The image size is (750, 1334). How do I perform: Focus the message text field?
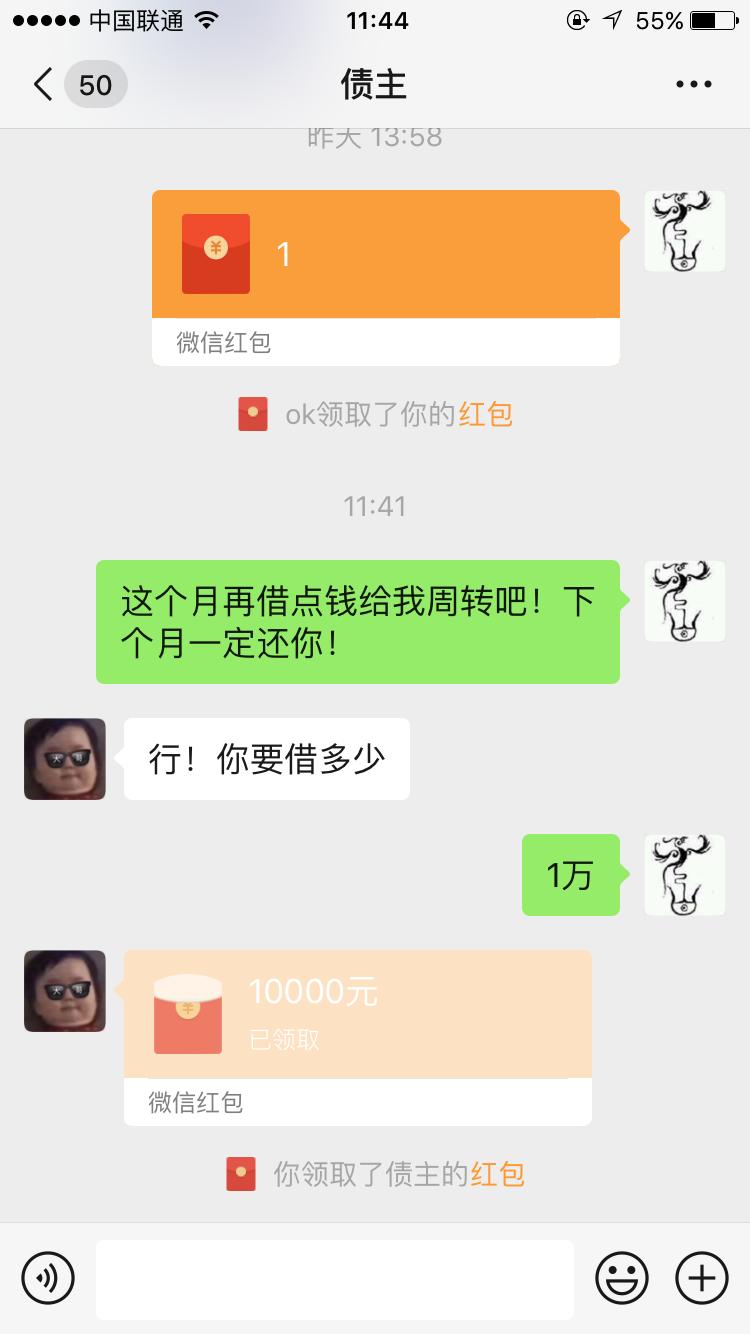[x=334, y=1279]
